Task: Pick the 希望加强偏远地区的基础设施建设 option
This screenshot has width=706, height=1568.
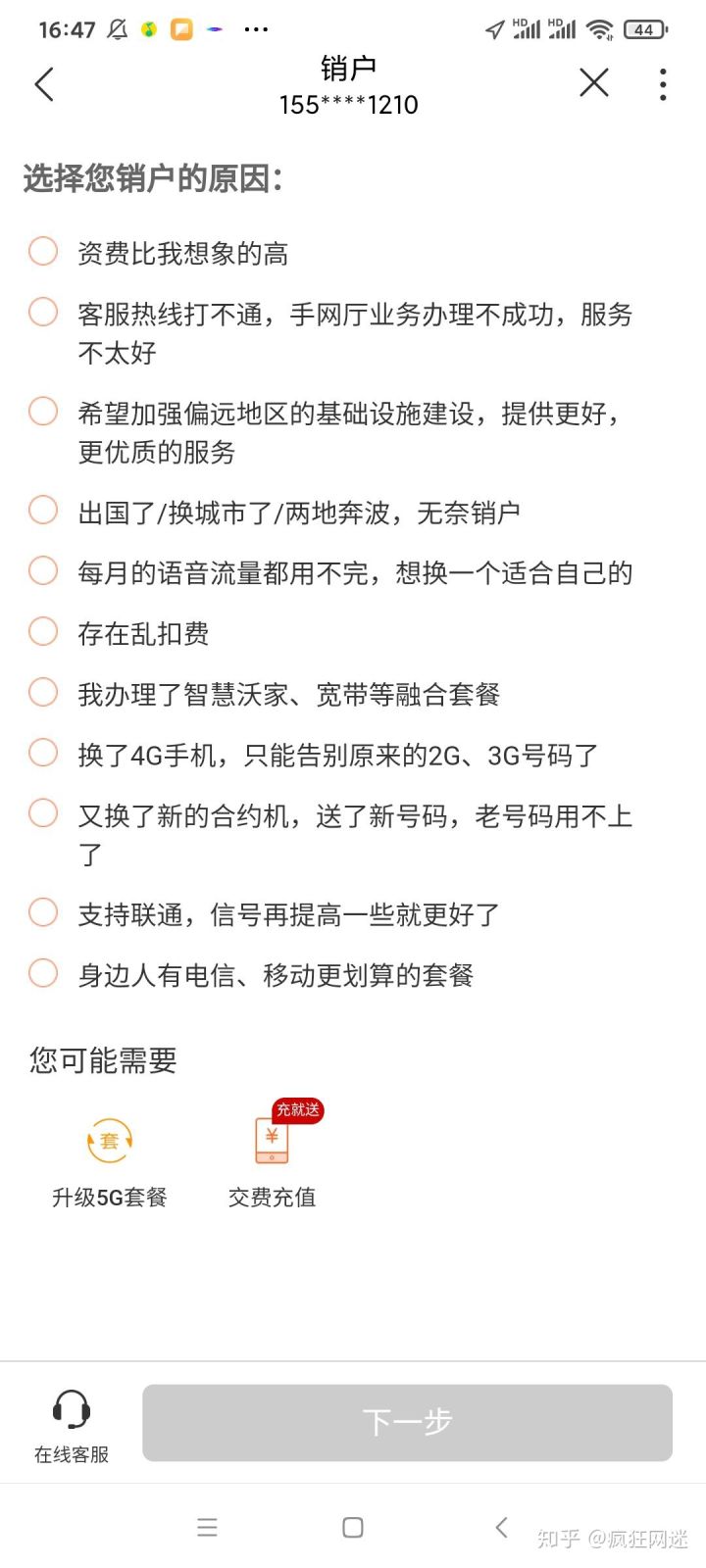Action: coord(43,412)
